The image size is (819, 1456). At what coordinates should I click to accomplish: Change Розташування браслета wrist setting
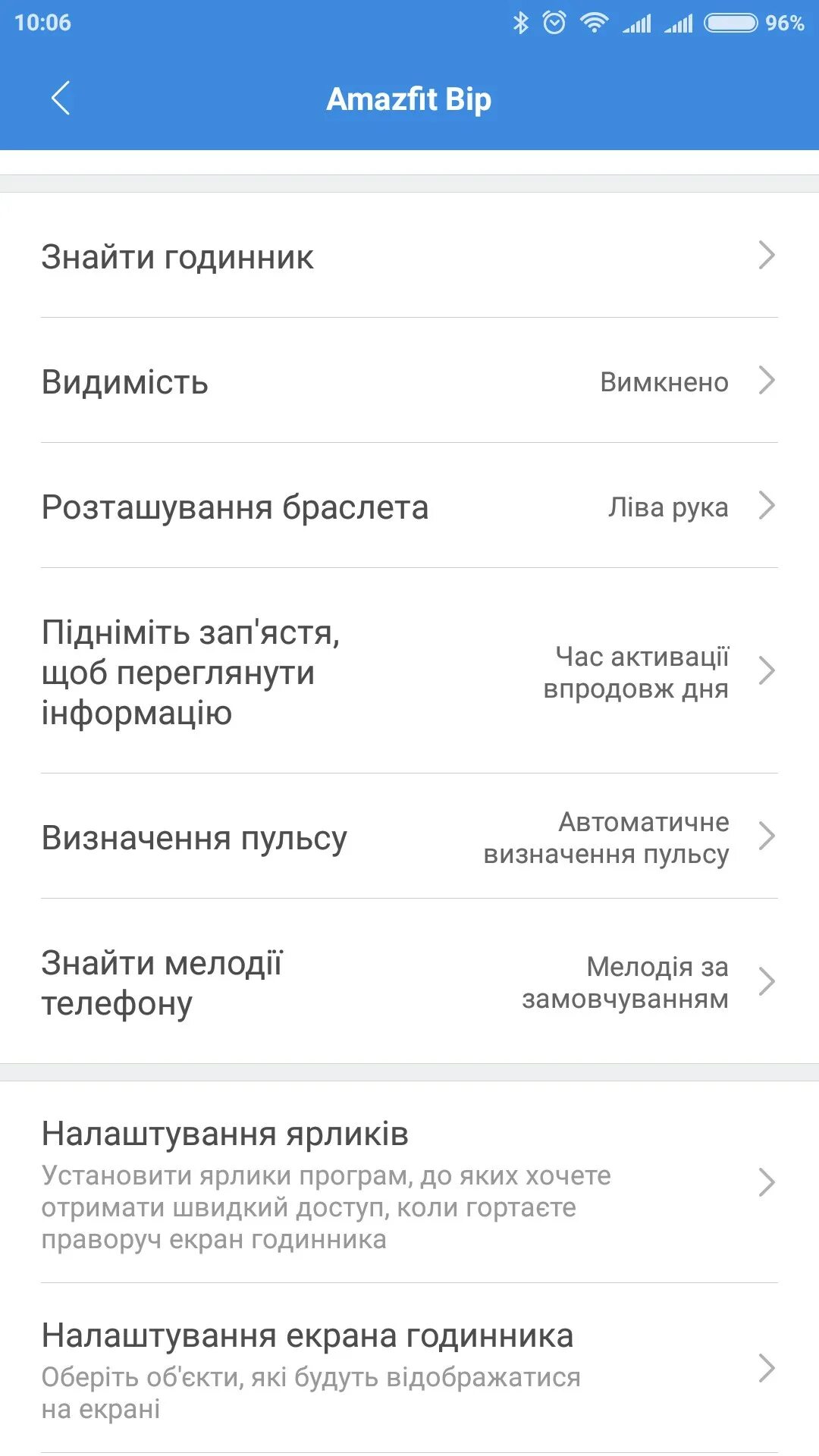coord(409,507)
